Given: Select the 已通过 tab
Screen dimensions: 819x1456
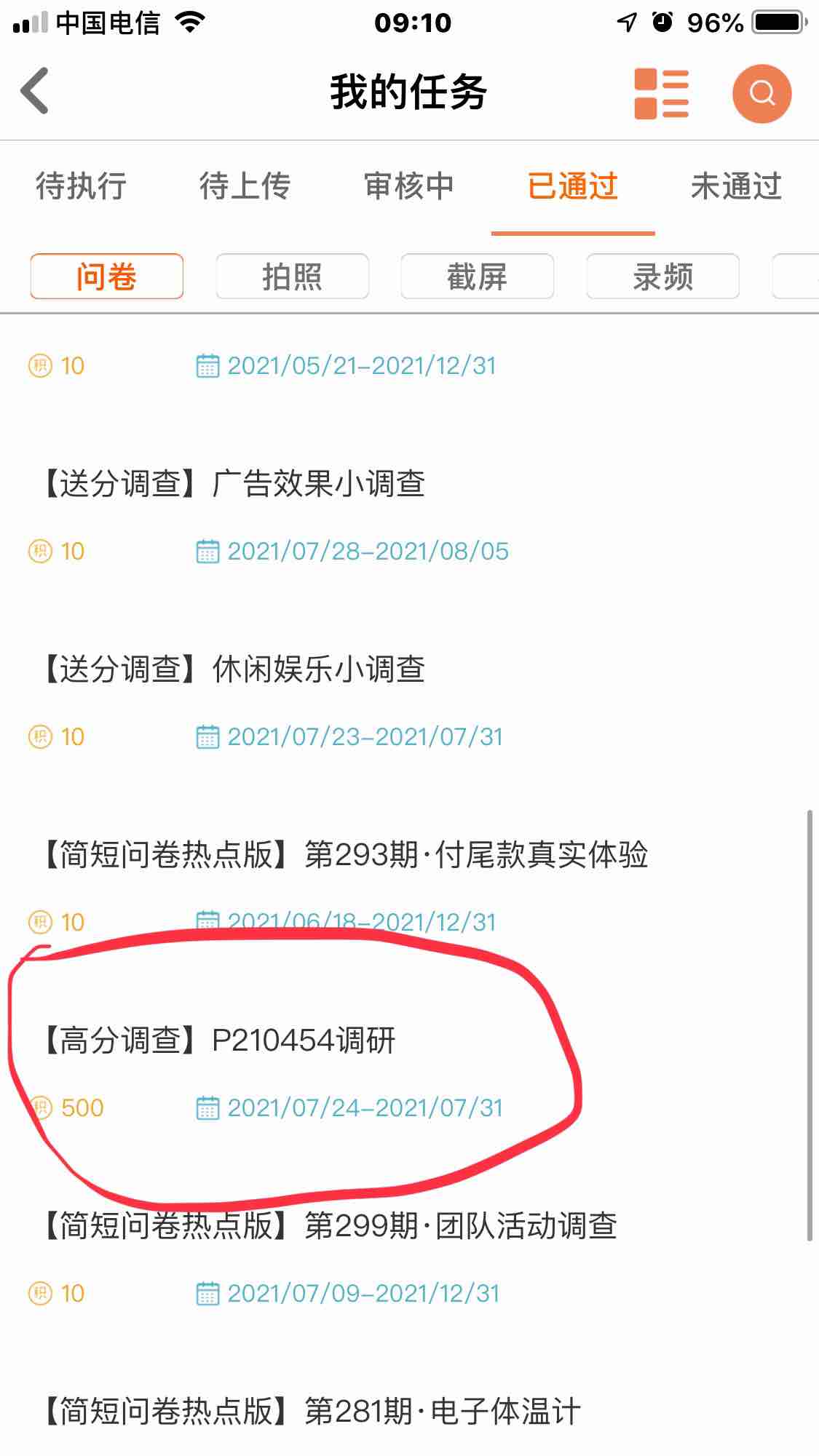Looking at the screenshot, I should [x=573, y=186].
